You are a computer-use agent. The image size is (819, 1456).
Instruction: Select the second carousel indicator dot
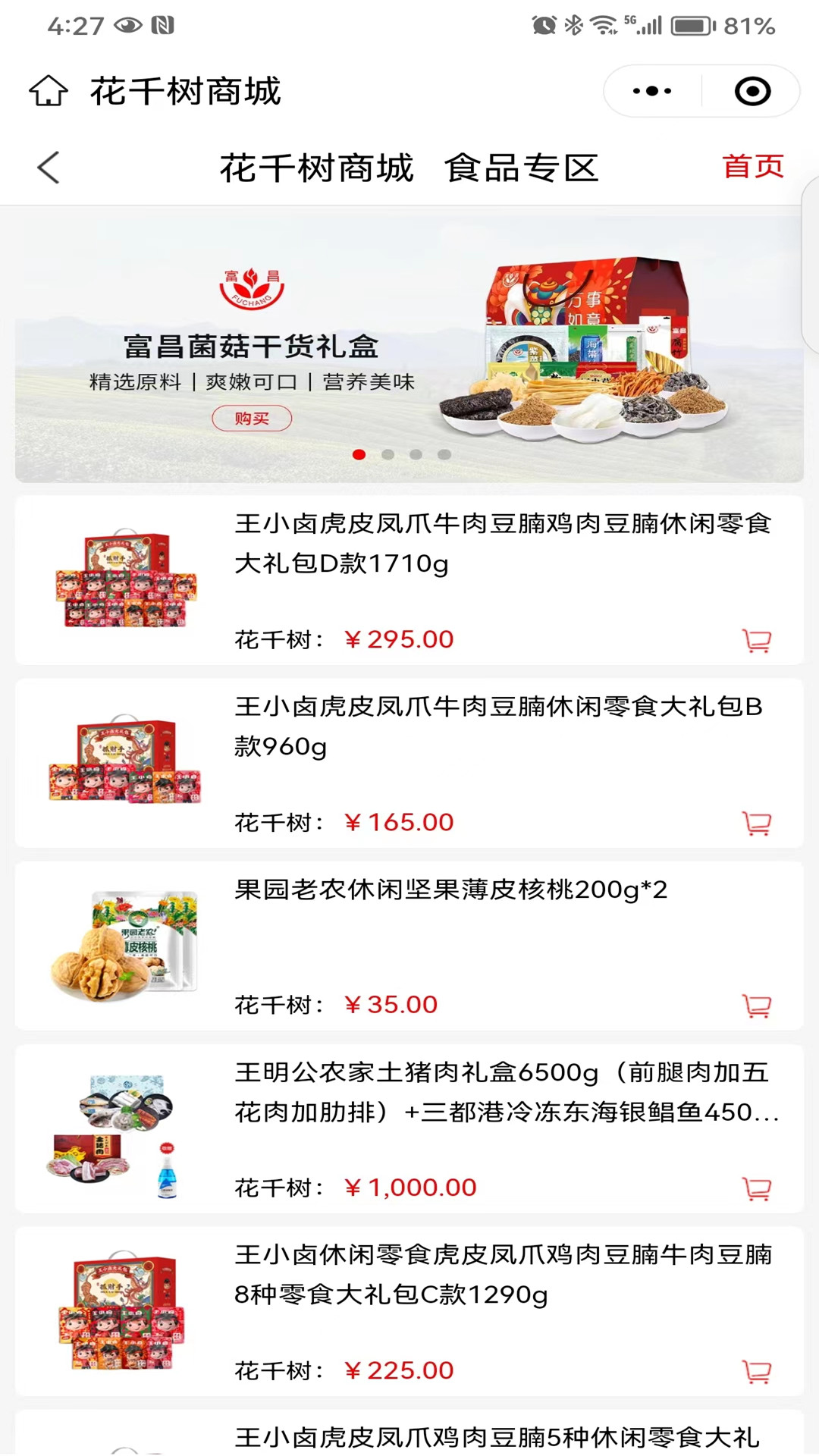point(388,453)
